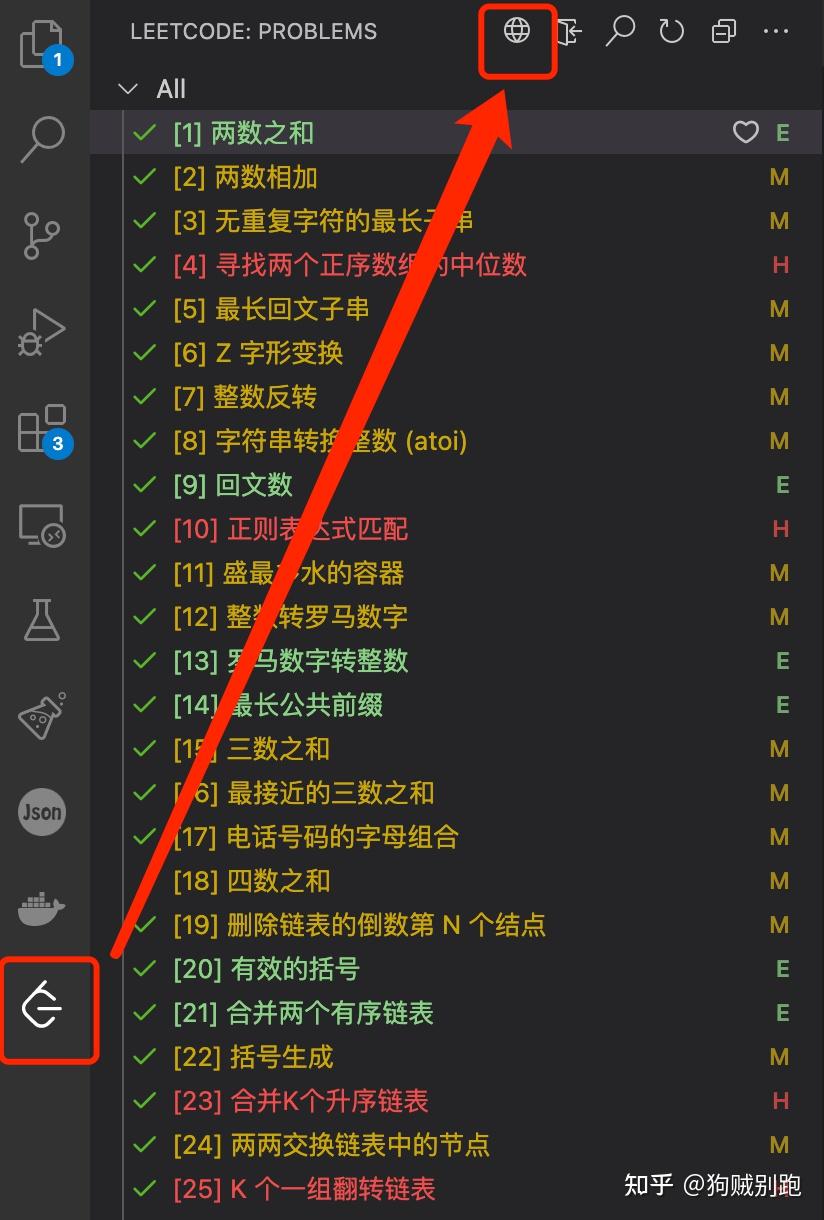Open the Explorer files view

click(x=42, y=45)
